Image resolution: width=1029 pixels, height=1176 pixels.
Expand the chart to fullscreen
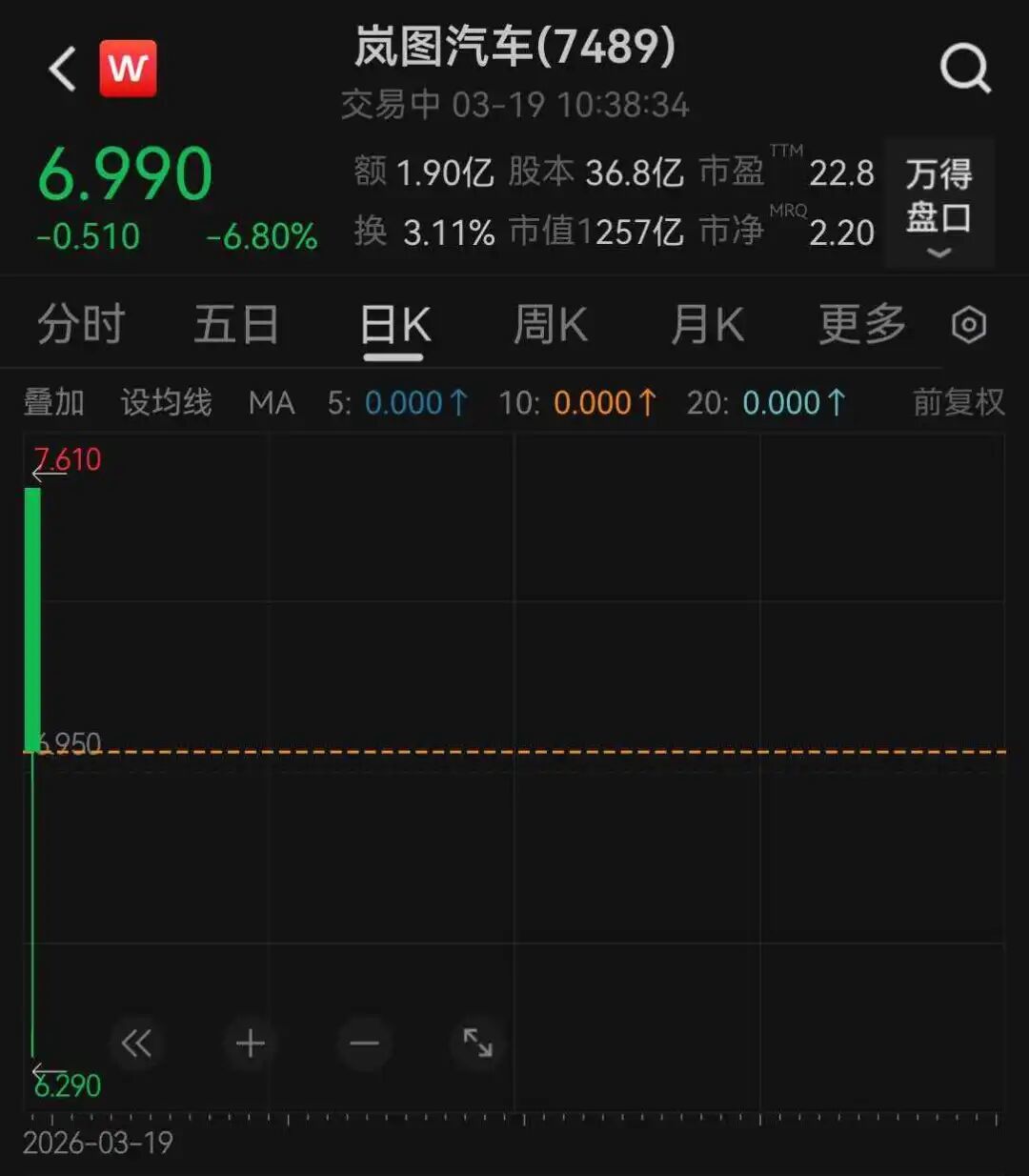click(477, 1044)
